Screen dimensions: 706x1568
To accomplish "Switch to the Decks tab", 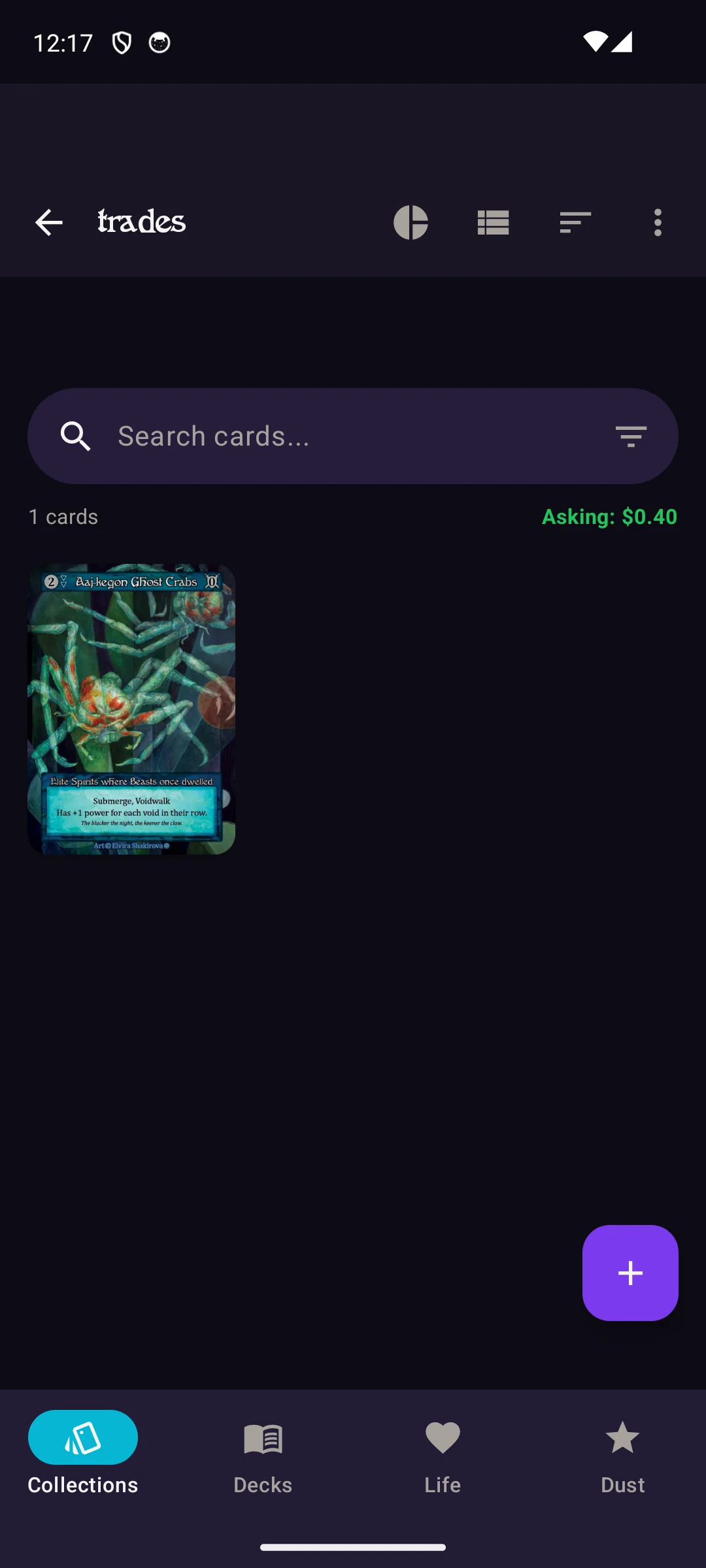I will [262, 1457].
